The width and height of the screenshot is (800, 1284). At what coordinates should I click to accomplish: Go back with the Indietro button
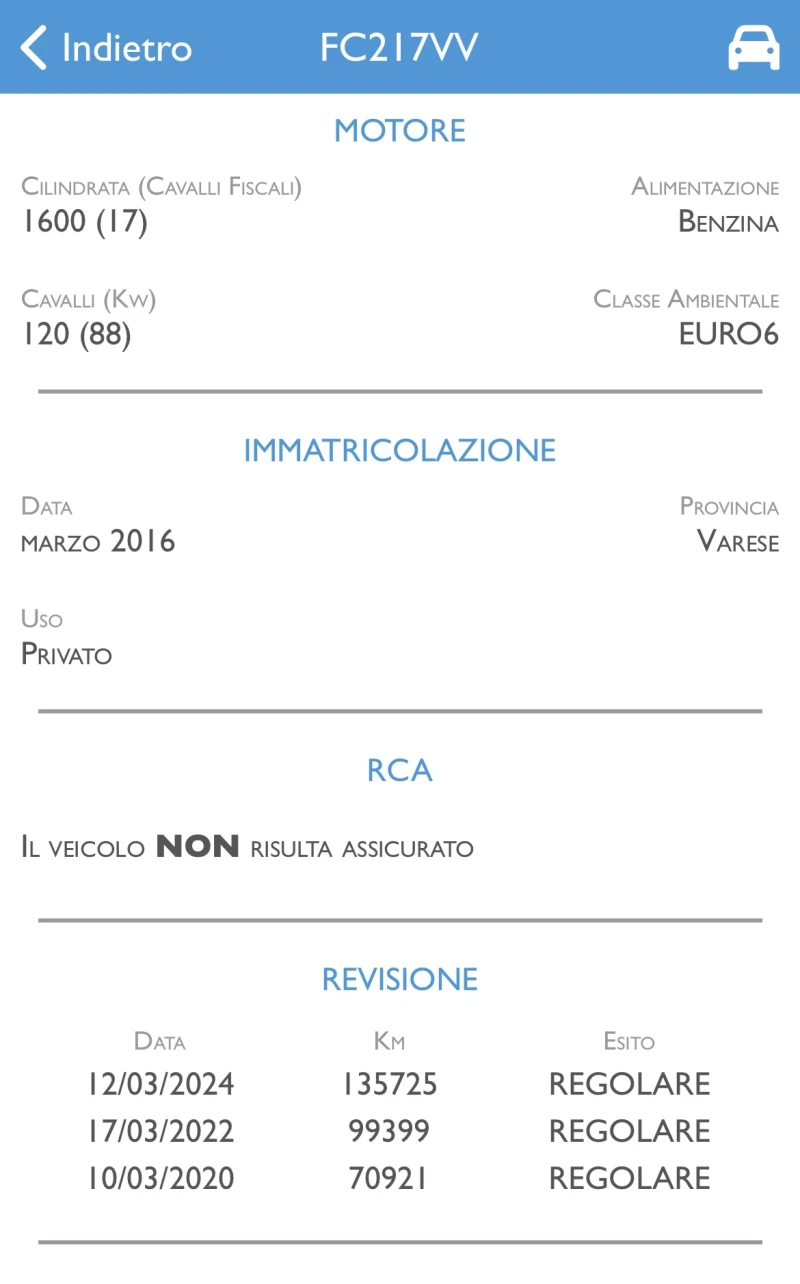coord(106,48)
